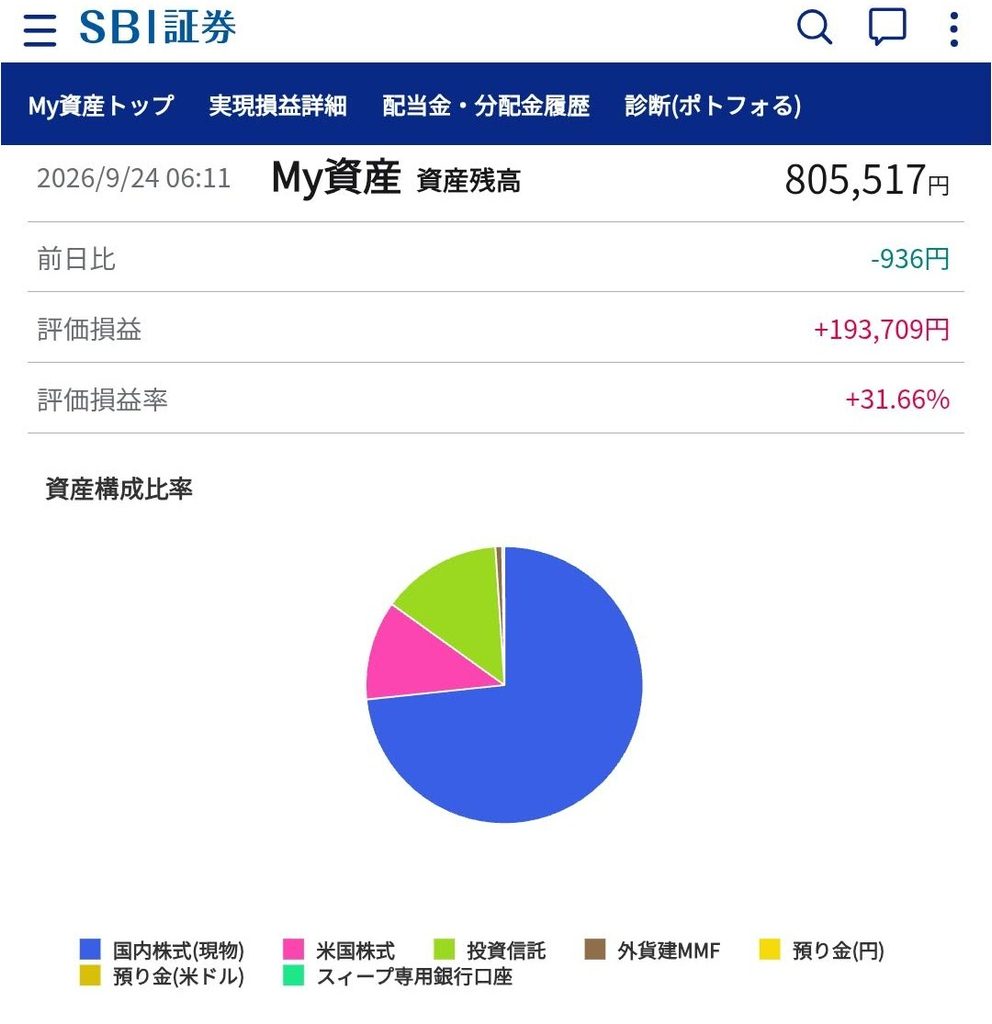Toggle 外貨建MMF legend entry
The width and height of the screenshot is (992, 1024).
tap(652, 950)
